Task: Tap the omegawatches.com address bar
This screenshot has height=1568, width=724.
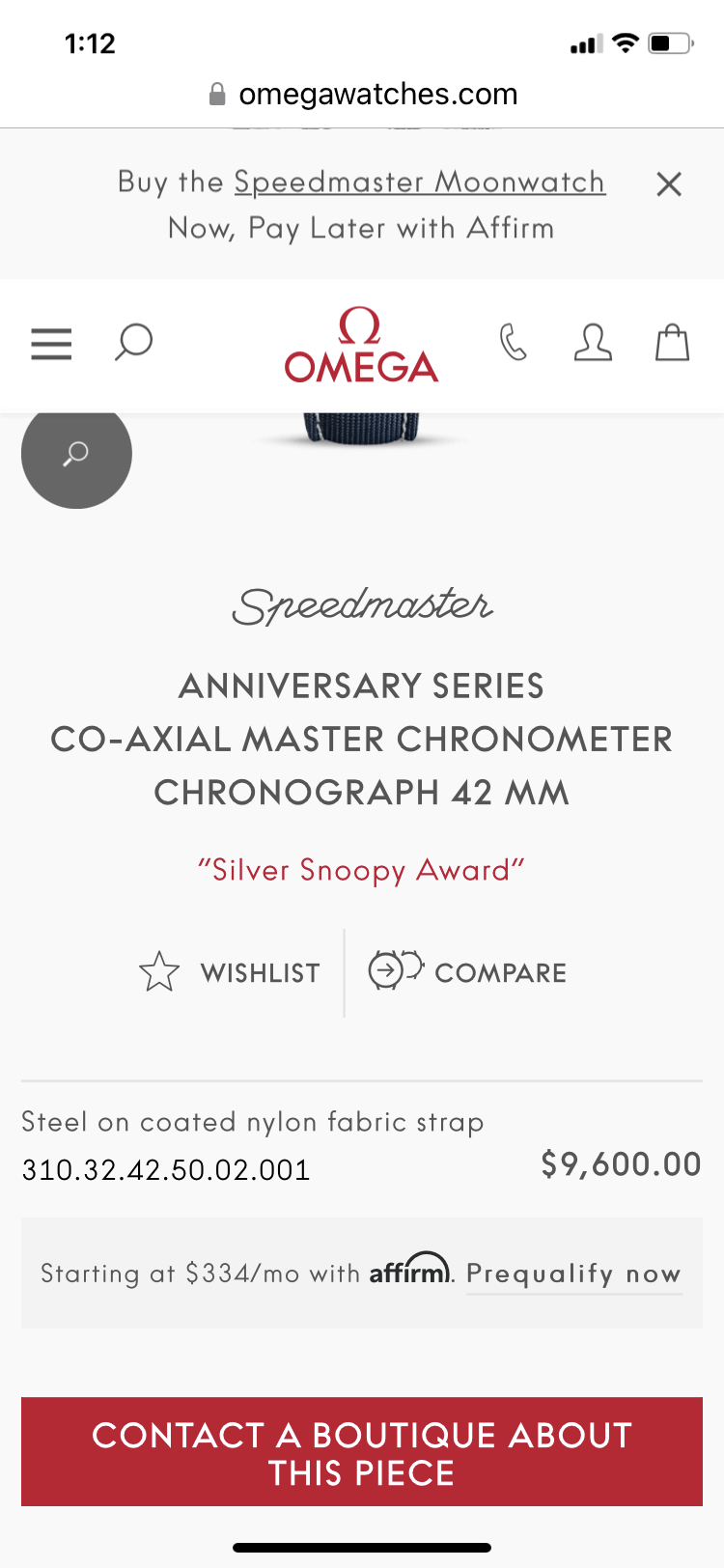Action: click(362, 94)
